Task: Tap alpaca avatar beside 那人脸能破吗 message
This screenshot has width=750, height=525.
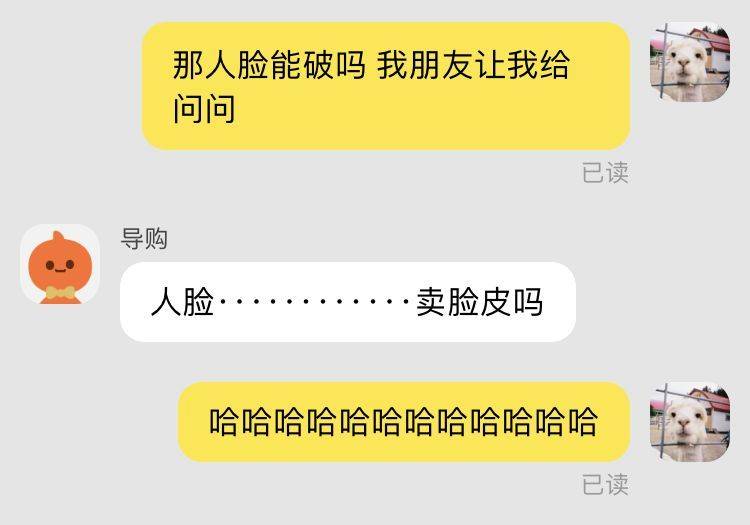Action: coord(690,62)
